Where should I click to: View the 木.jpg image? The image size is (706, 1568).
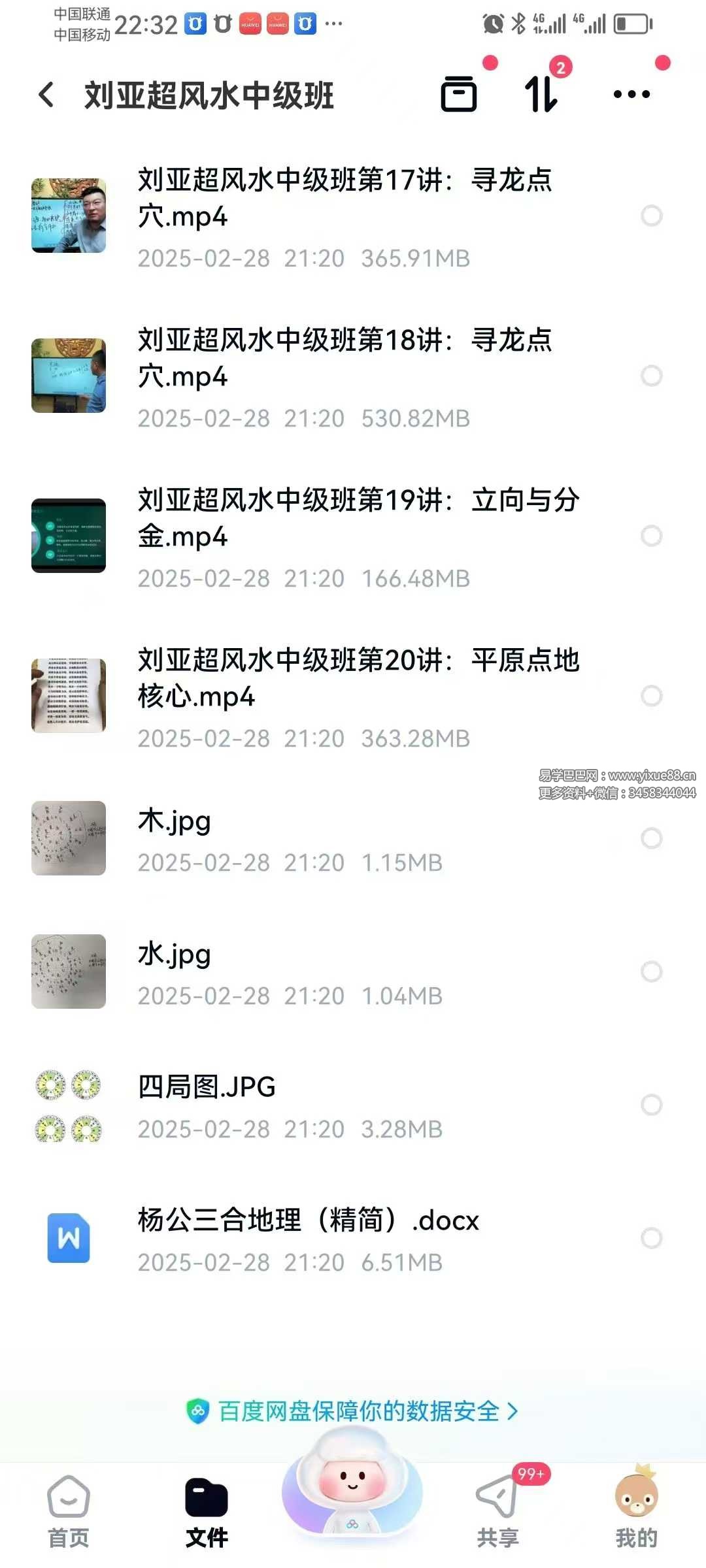click(175, 821)
